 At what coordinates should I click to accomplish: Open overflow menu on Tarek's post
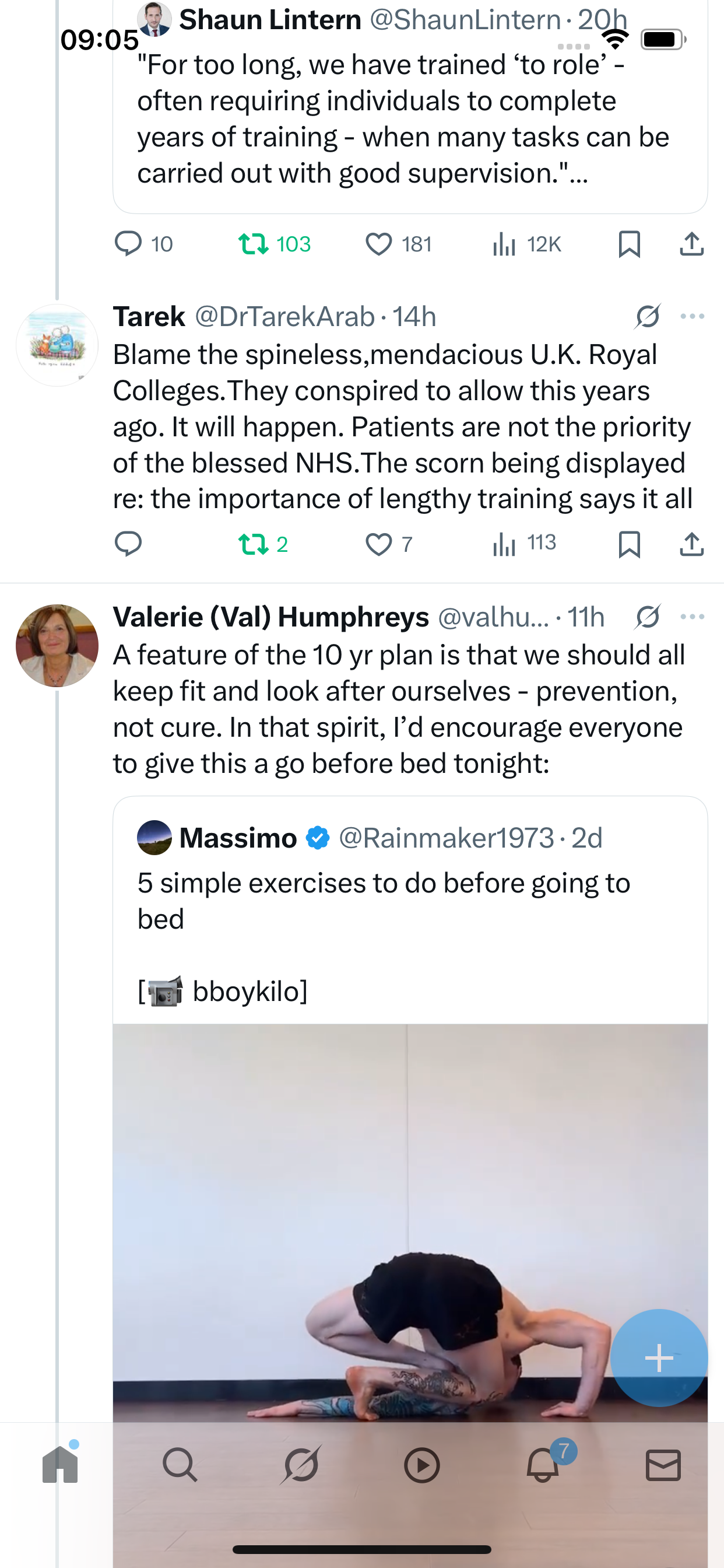[693, 317]
